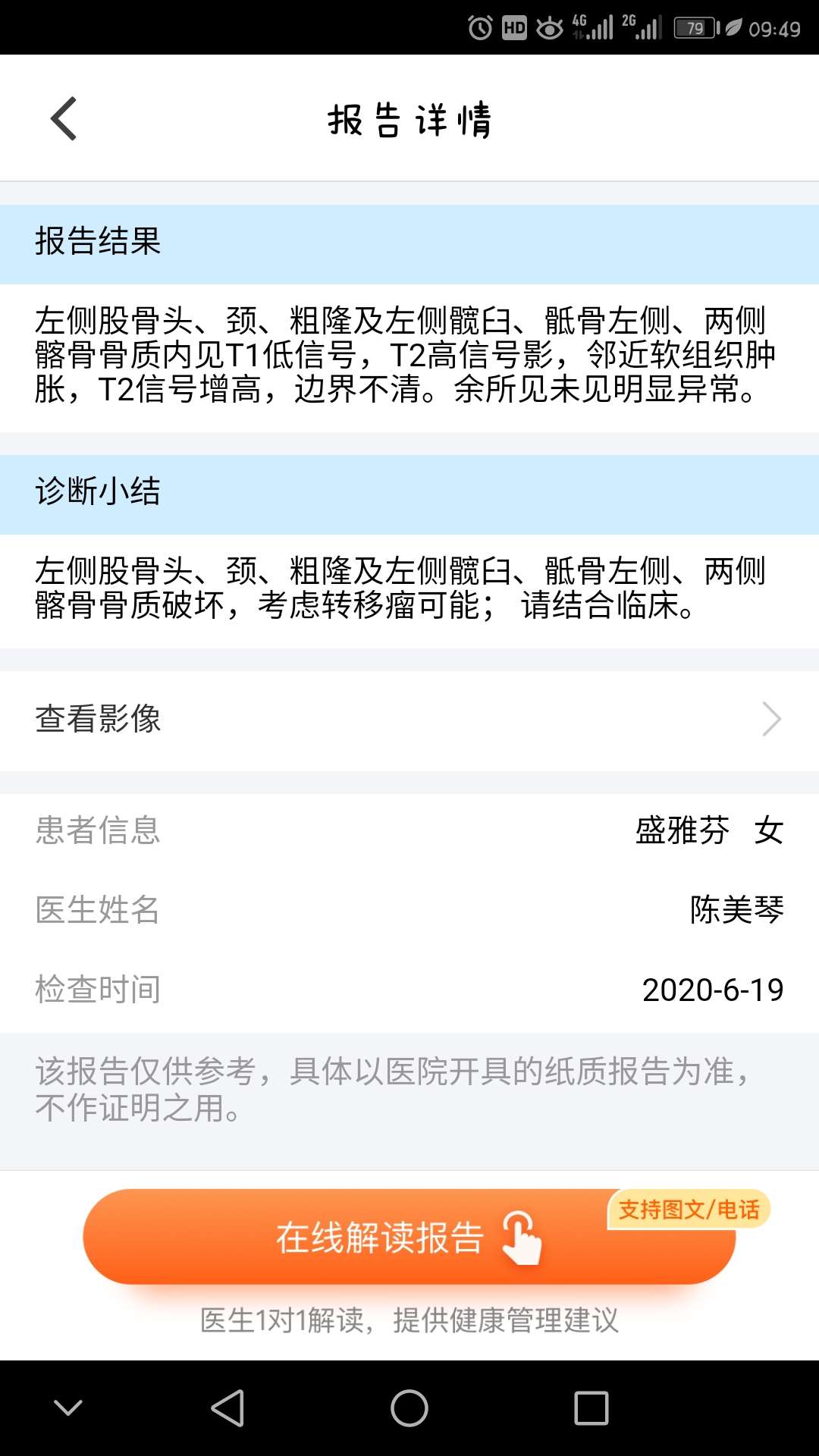
Task: Open 查看影像 to view images
Action: (99, 719)
